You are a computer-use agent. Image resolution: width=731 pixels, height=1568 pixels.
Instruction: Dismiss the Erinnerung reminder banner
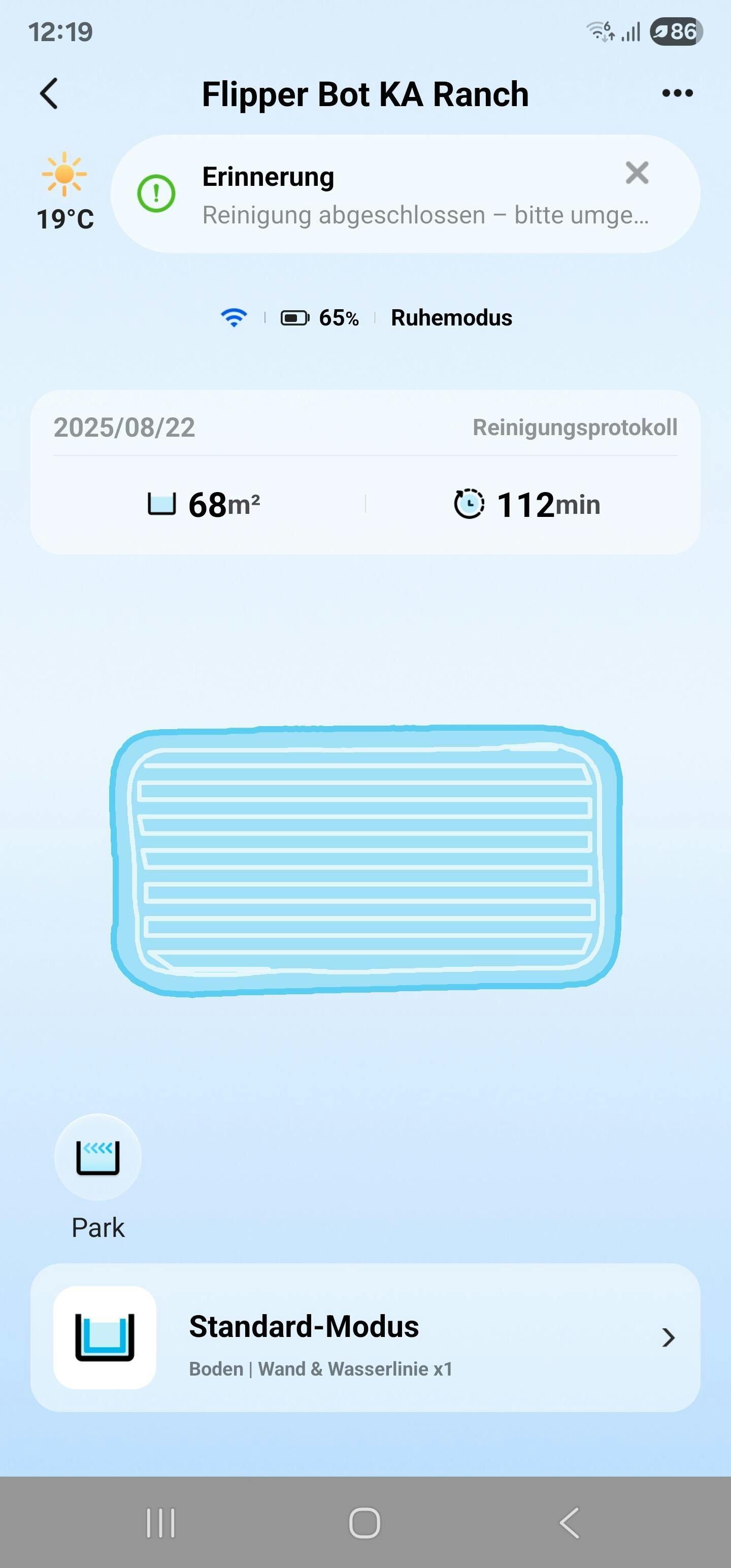pos(637,173)
